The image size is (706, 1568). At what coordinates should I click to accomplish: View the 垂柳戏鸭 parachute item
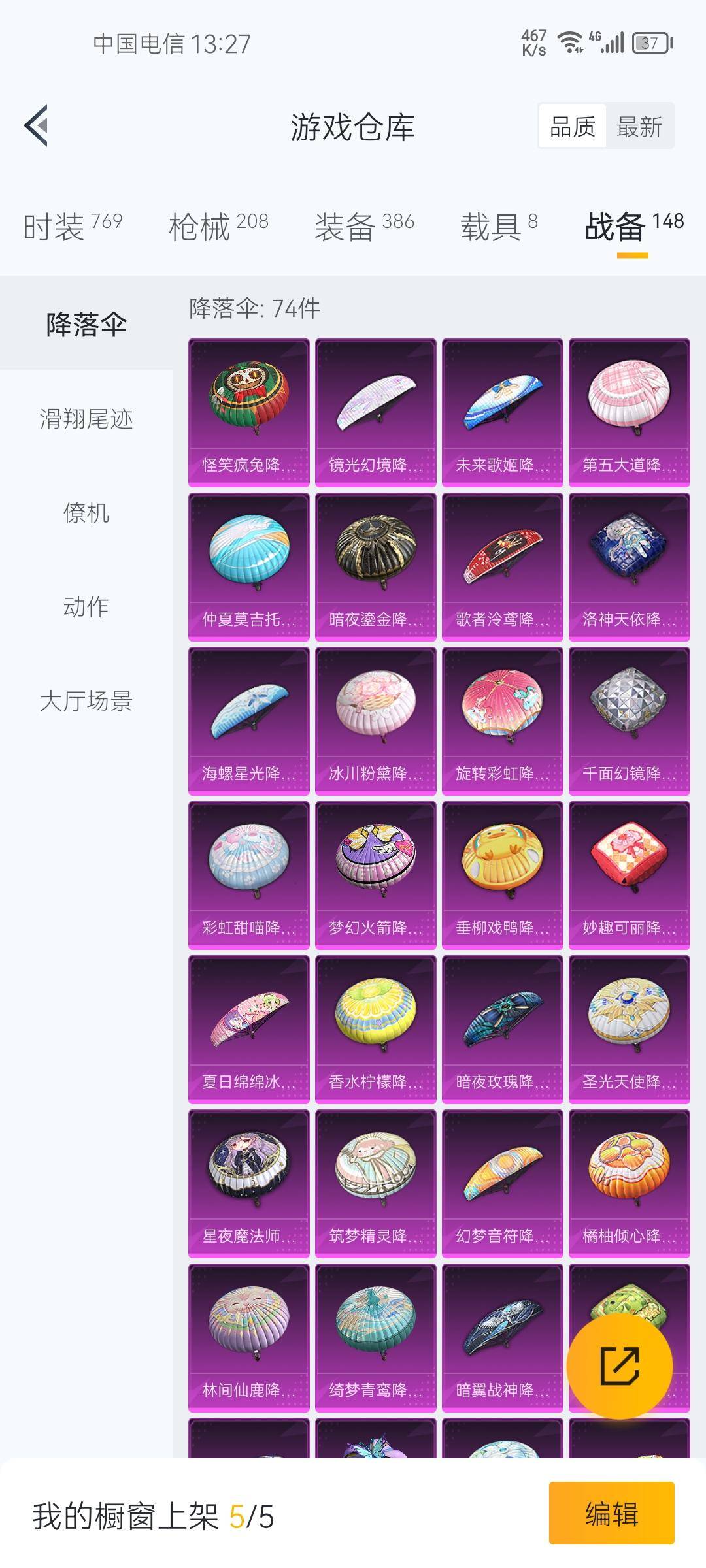[503, 875]
